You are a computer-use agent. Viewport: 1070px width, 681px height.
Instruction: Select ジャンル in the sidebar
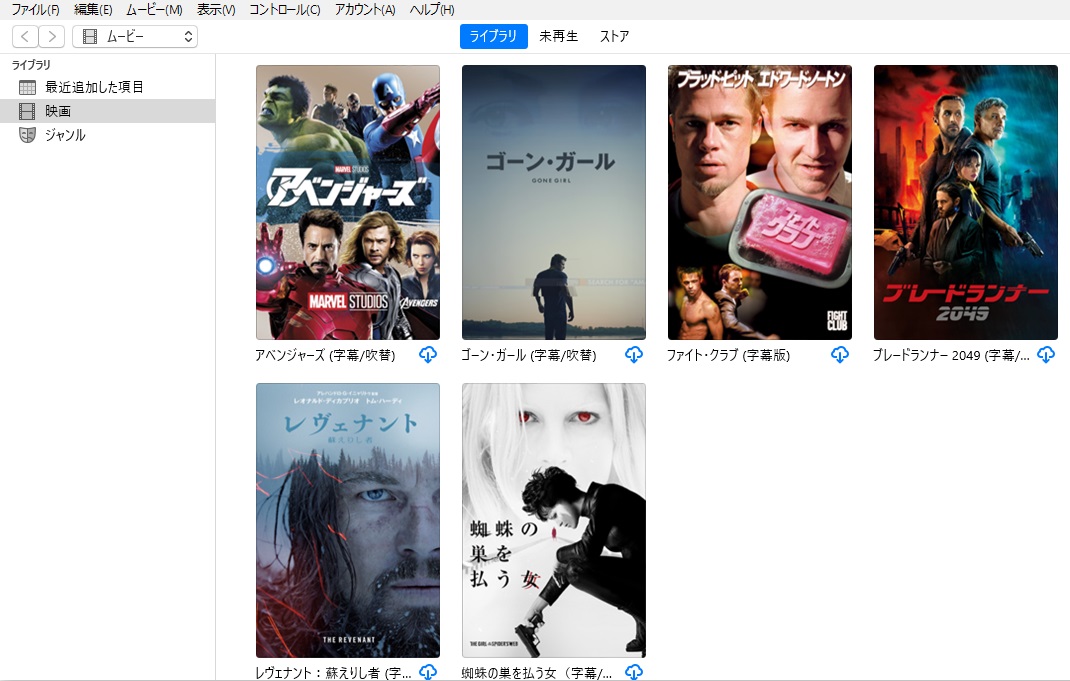tap(65, 135)
